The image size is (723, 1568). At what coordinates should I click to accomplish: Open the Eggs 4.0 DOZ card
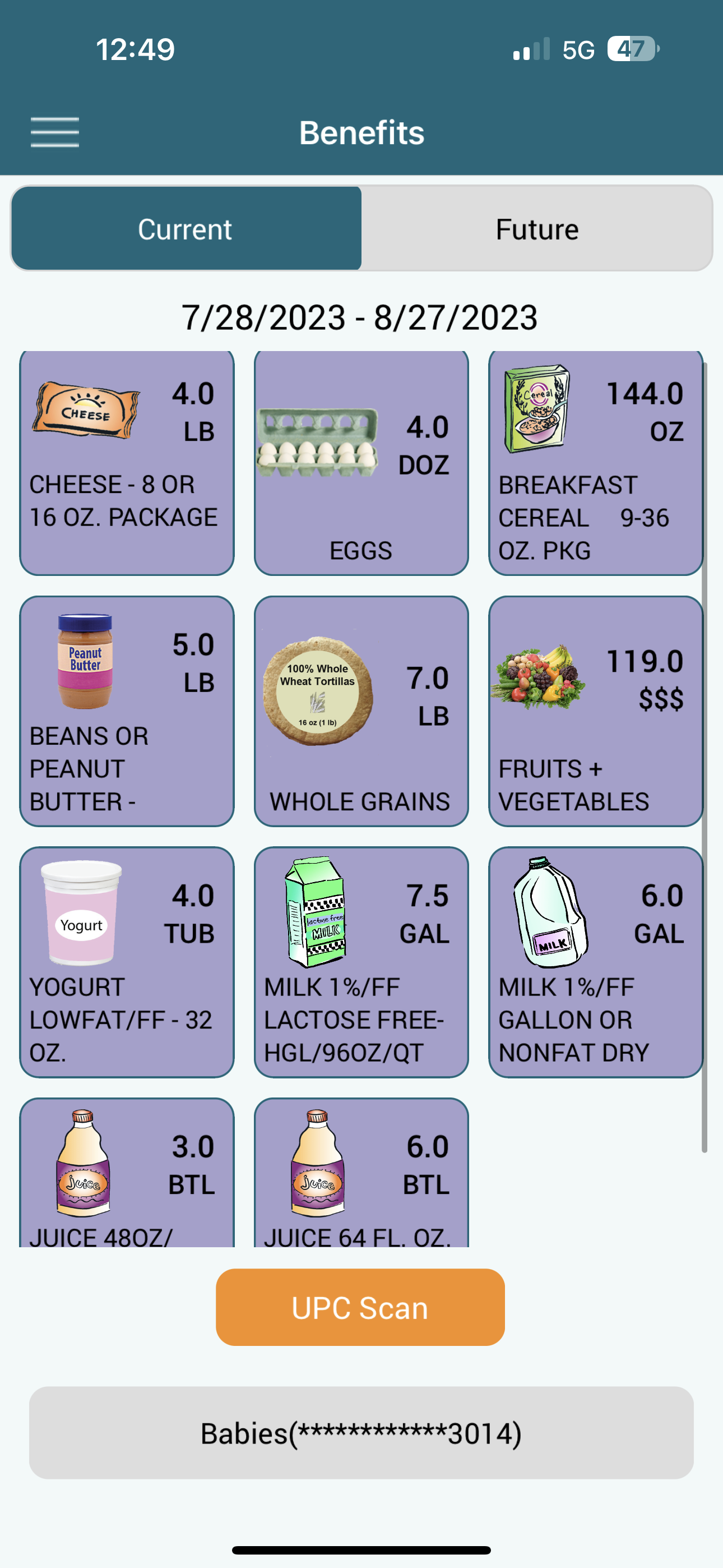tap(361, 463)
